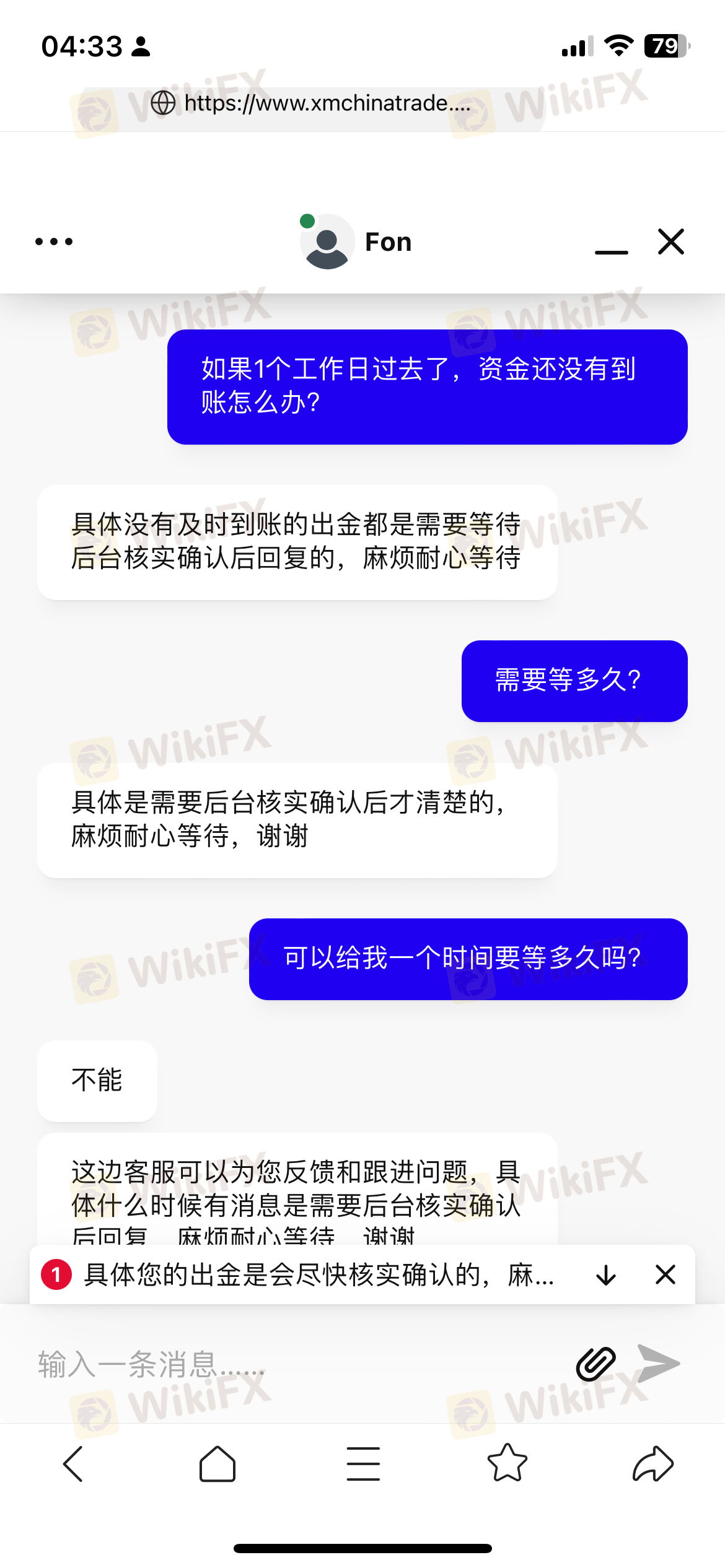
Task: Go back in the browser
Action: [73, 1464]
